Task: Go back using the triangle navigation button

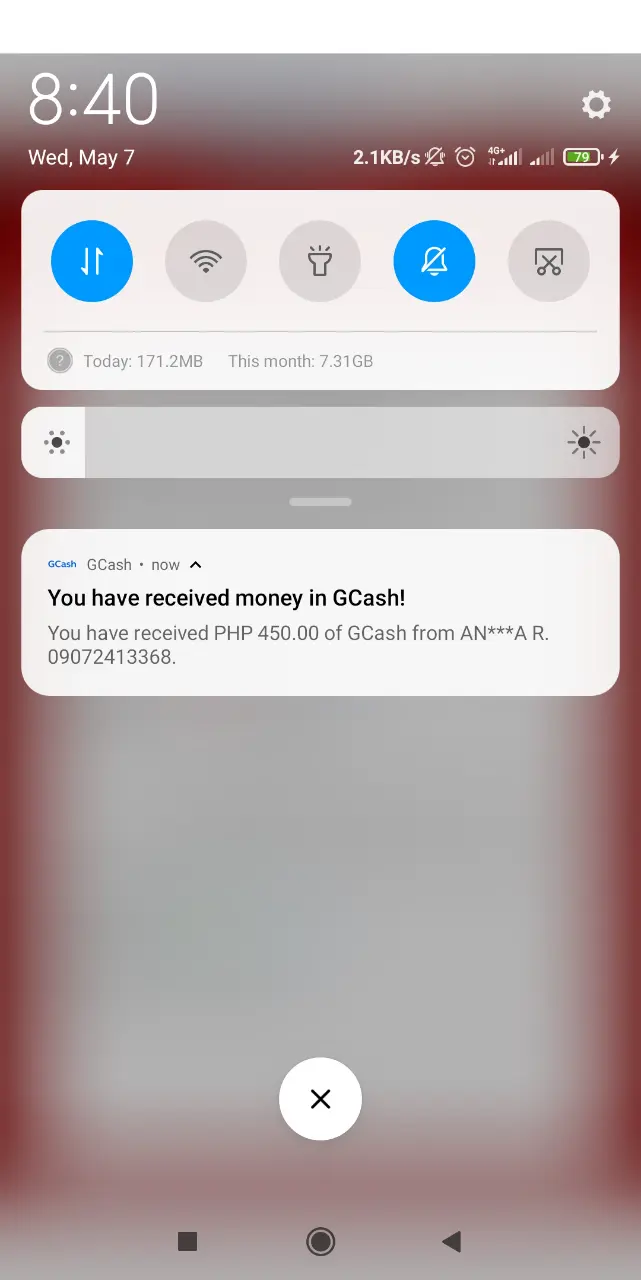Action: click(x=451, y=1242)
